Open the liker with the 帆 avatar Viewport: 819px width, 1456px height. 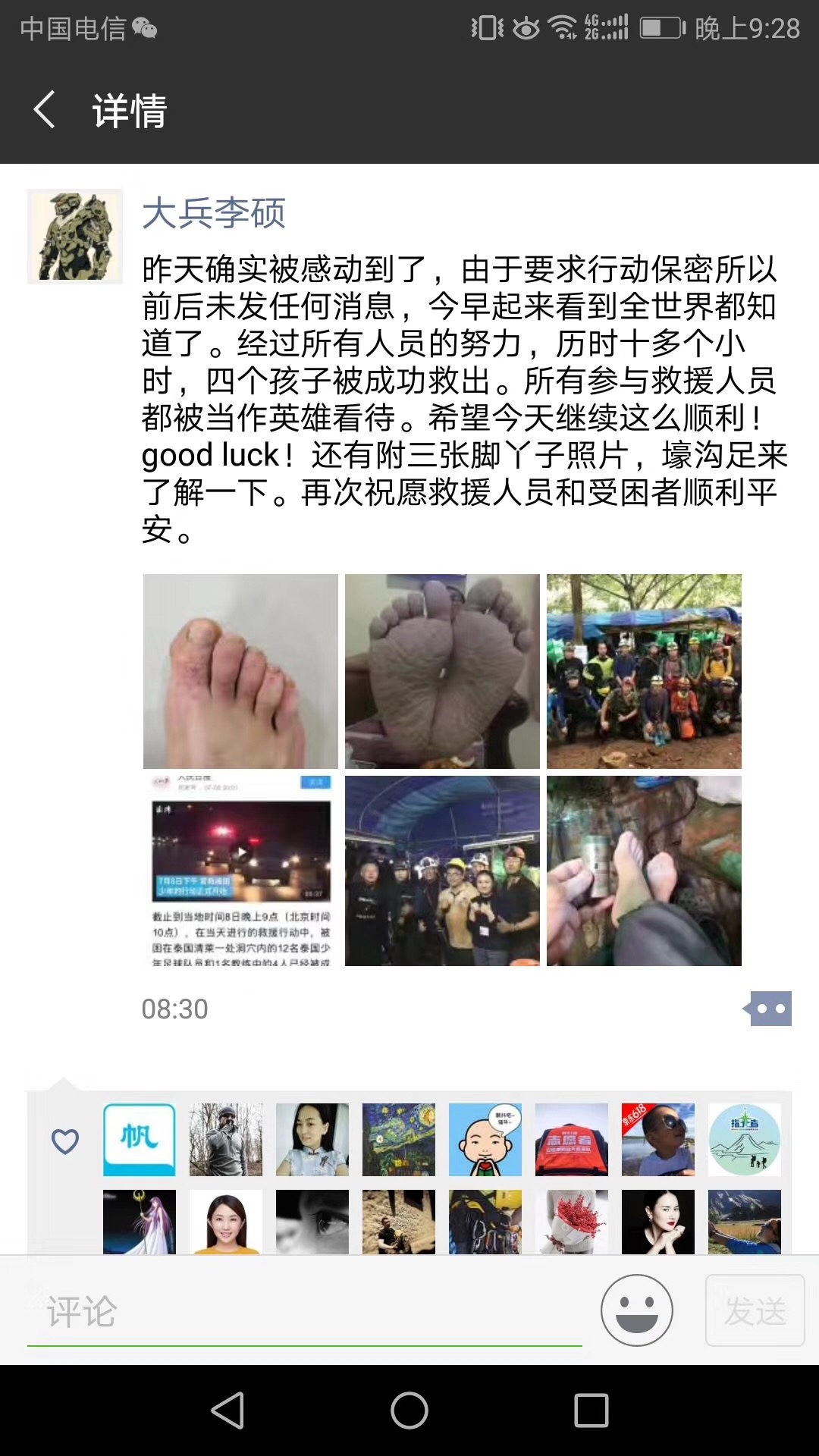pyautogui.click(x=140, y=1140)
